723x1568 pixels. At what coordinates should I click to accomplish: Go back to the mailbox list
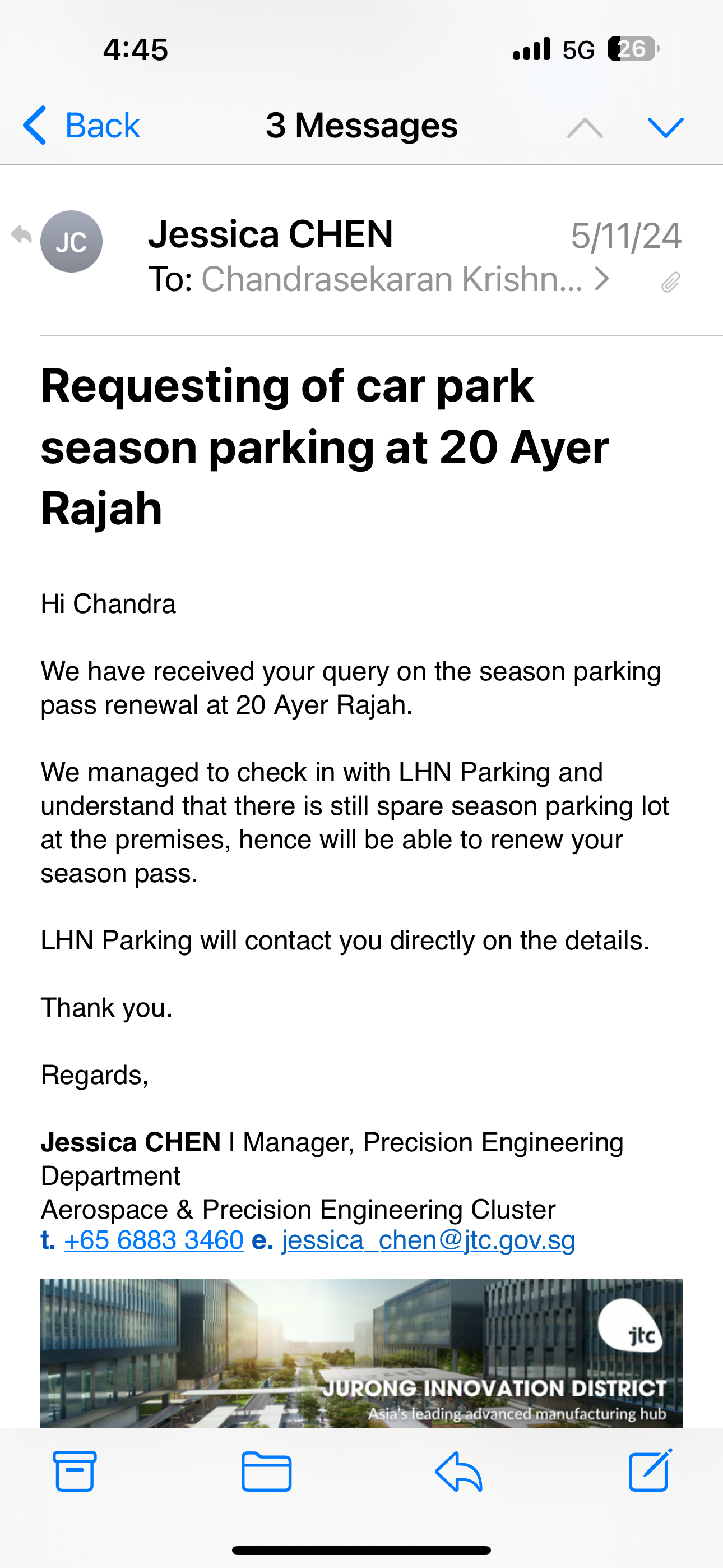pyautogui.click(x=82, y=126)
